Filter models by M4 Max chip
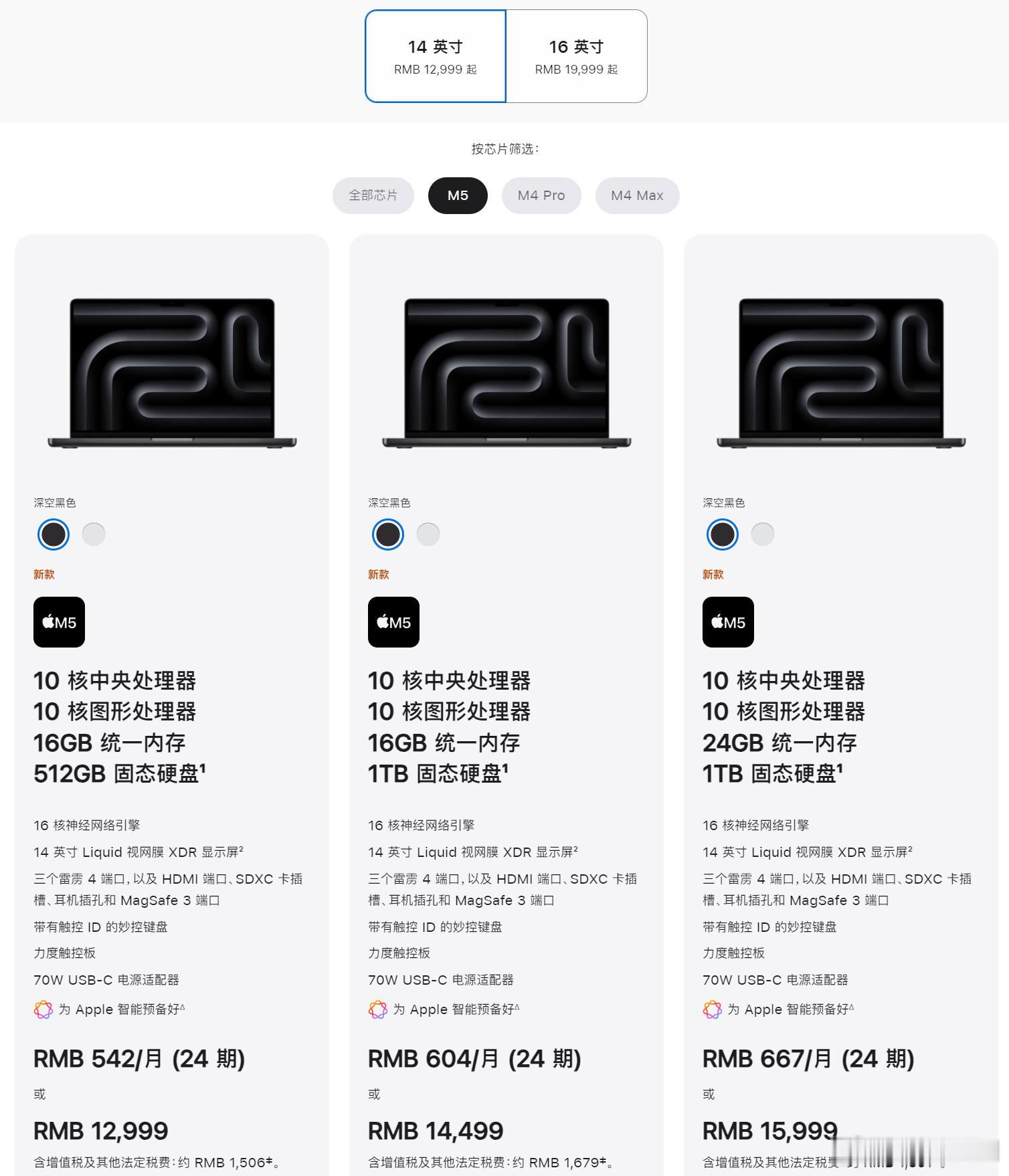The width and height of the screenshot is (1009, 1176). [x=637, y=195]
